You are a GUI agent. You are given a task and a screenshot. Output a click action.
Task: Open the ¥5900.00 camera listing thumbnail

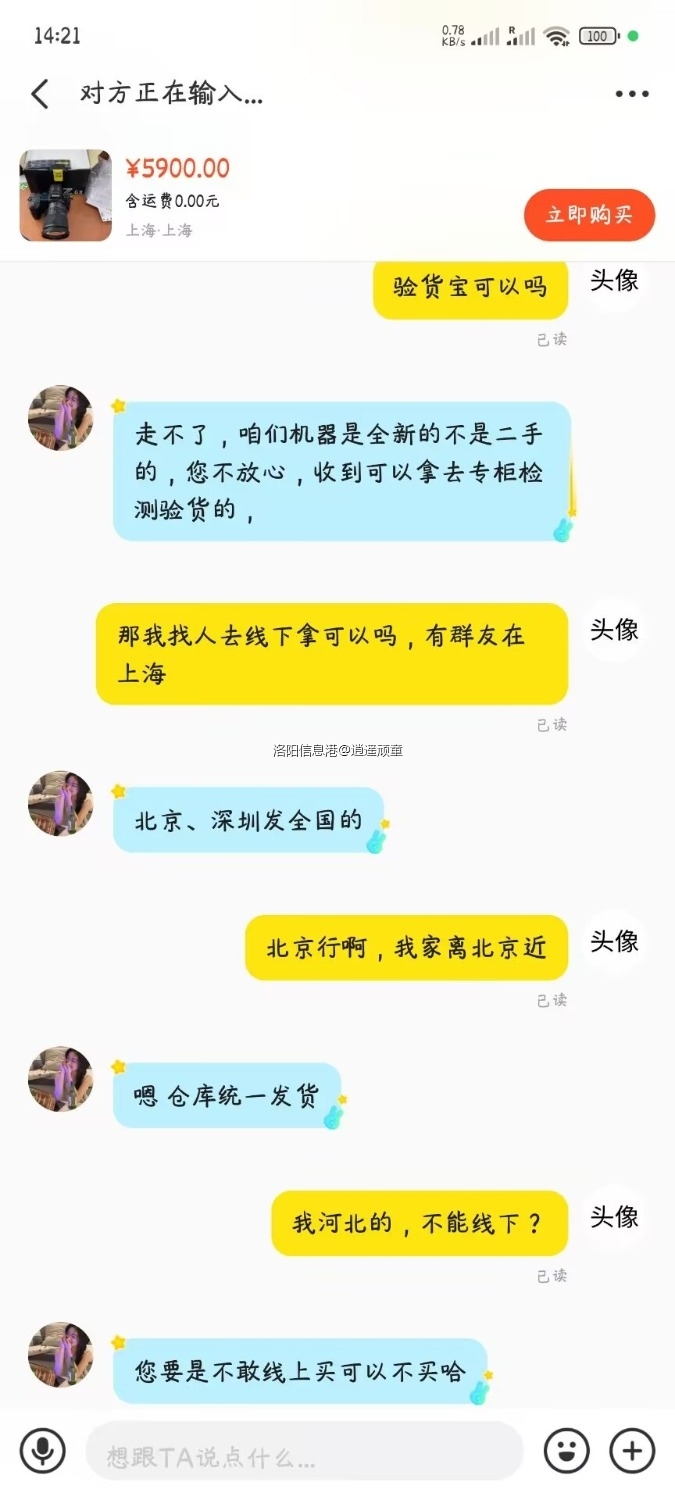tap(66, 196)
